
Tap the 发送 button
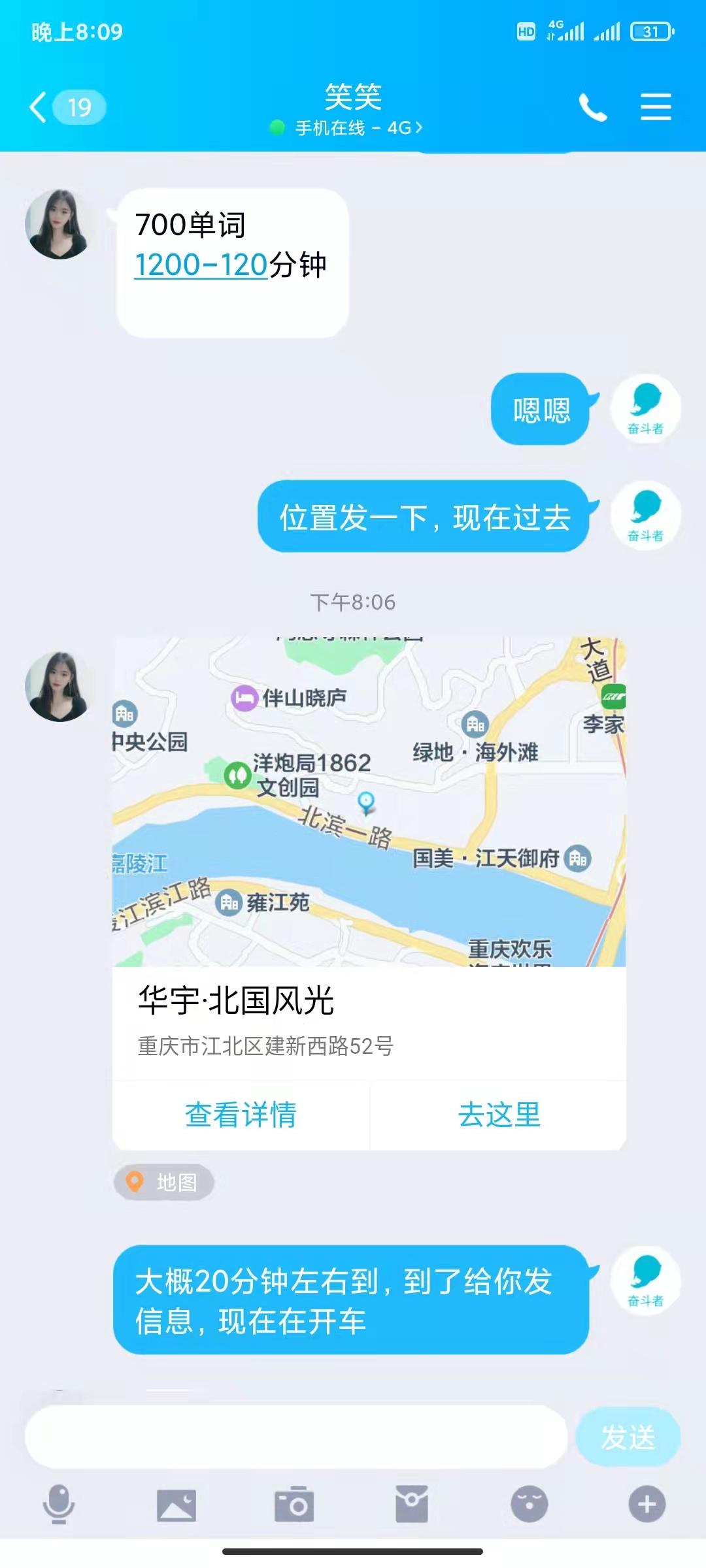pyautogui.click(x=628, y=1437)
